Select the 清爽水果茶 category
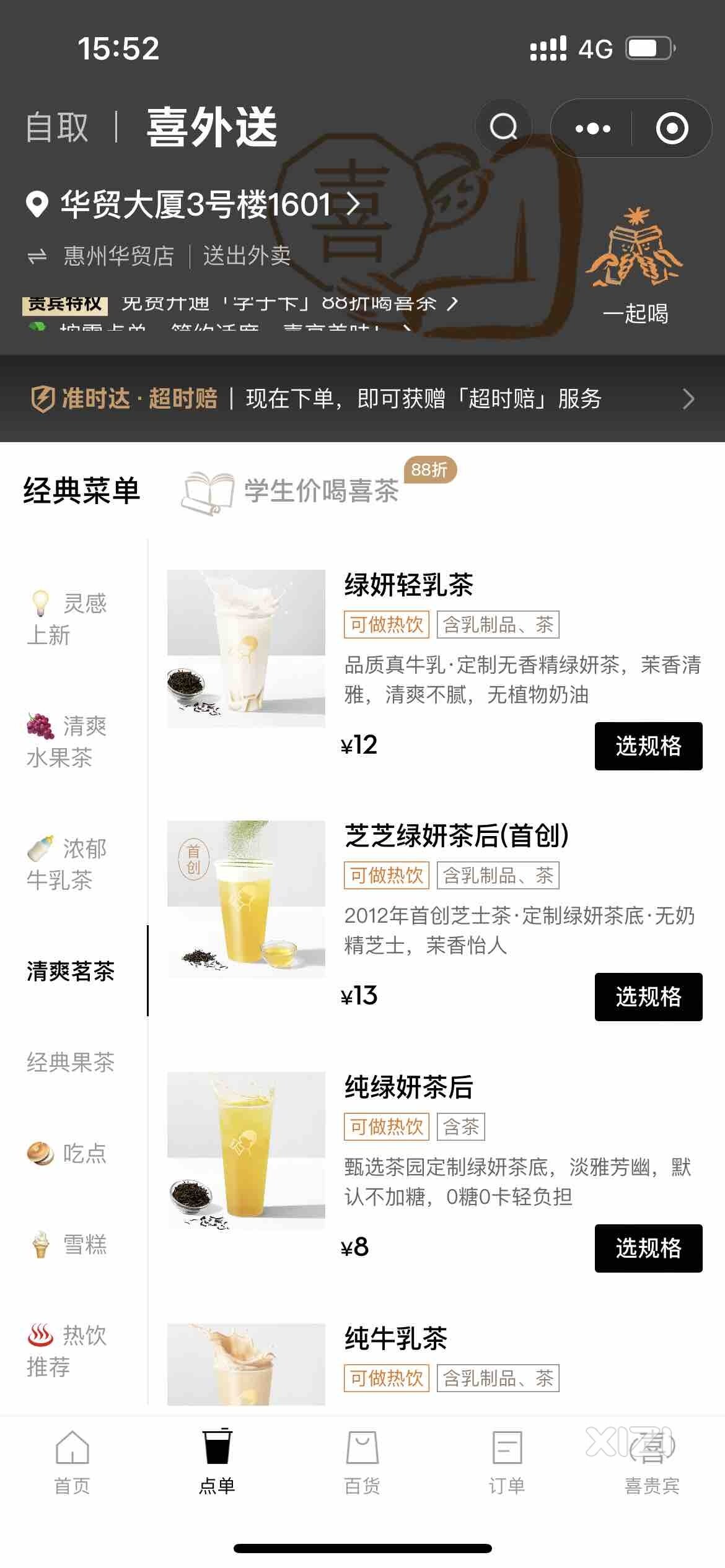The height and width of the screenshot is (1568, 725). [68, 741]
